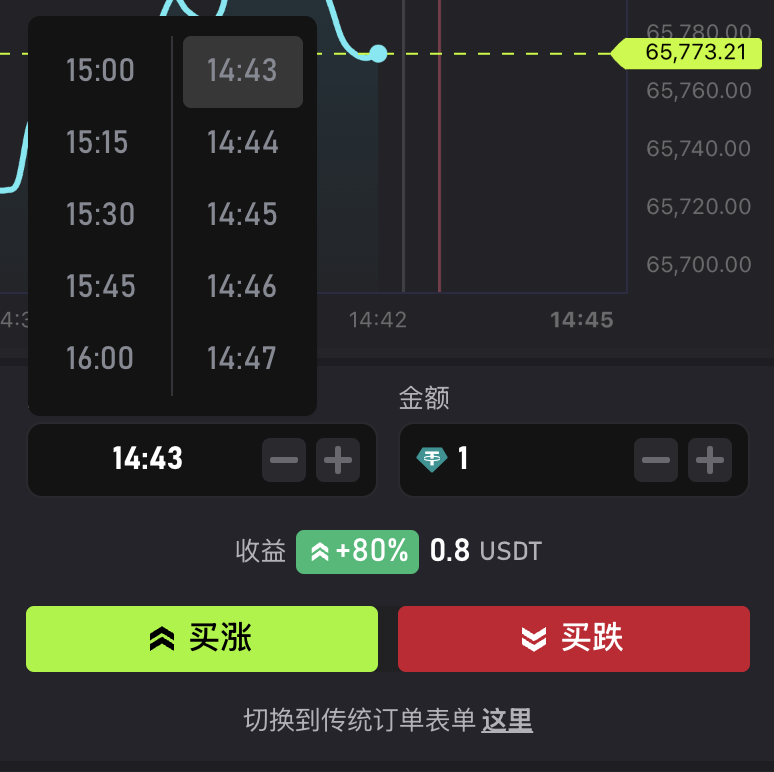Image resolution: width=774 pixels, height=772 pixels.
Task: Choose 14:46 expiry time
Action: (242, 287)
